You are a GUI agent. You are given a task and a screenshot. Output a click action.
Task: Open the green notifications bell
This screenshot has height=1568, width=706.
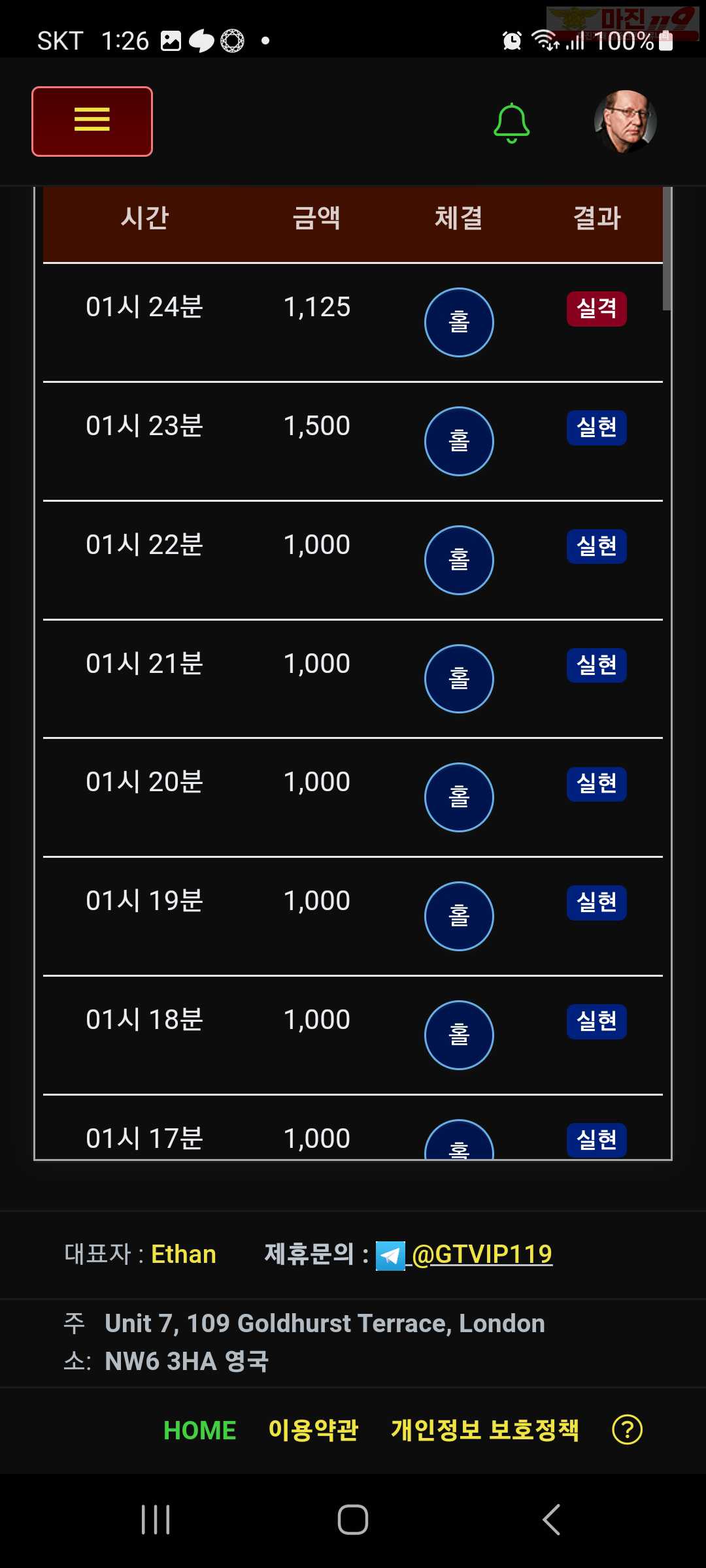click(511, 123)
